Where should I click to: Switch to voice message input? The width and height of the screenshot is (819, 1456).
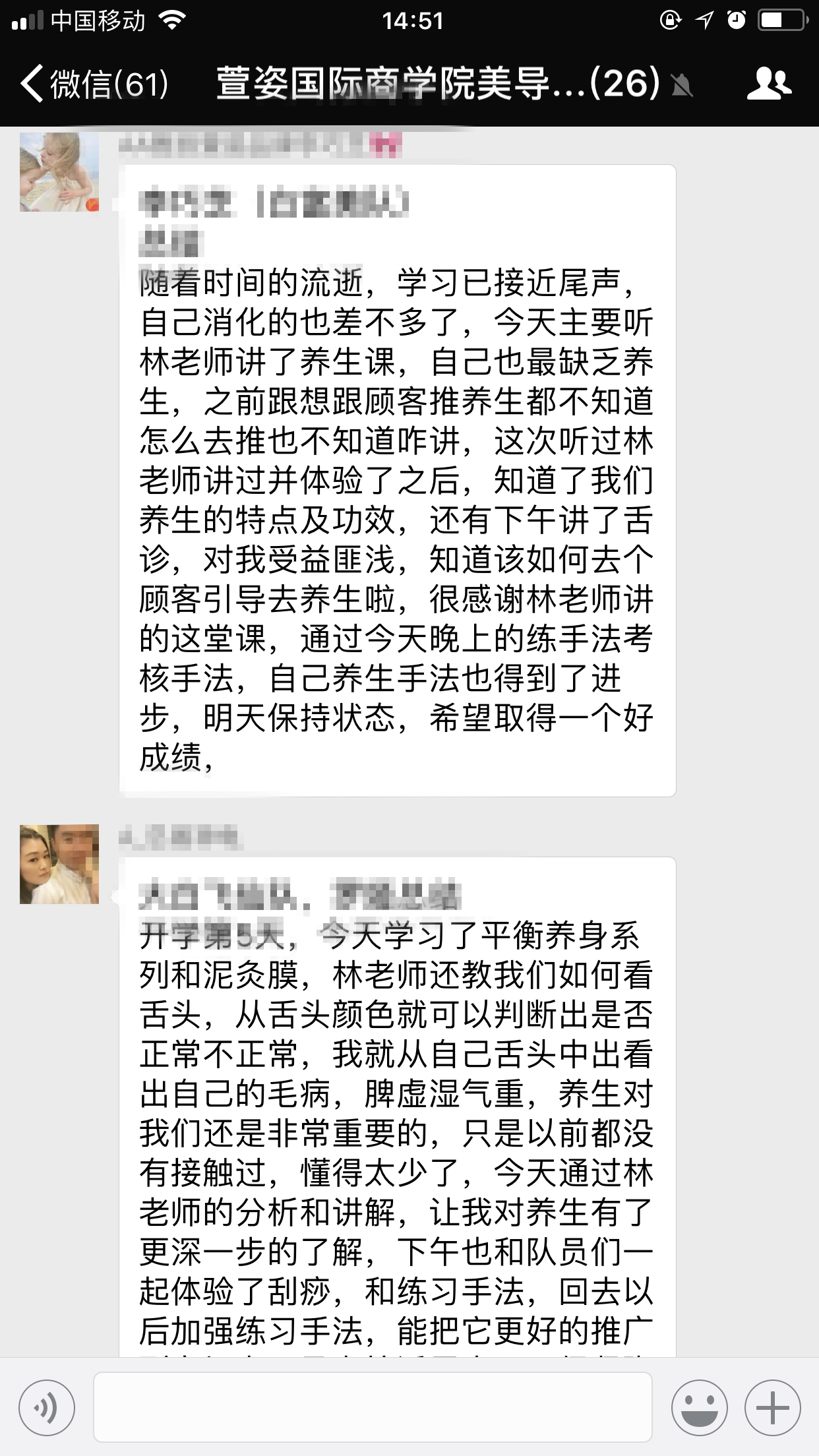(x=47, y=1408)
